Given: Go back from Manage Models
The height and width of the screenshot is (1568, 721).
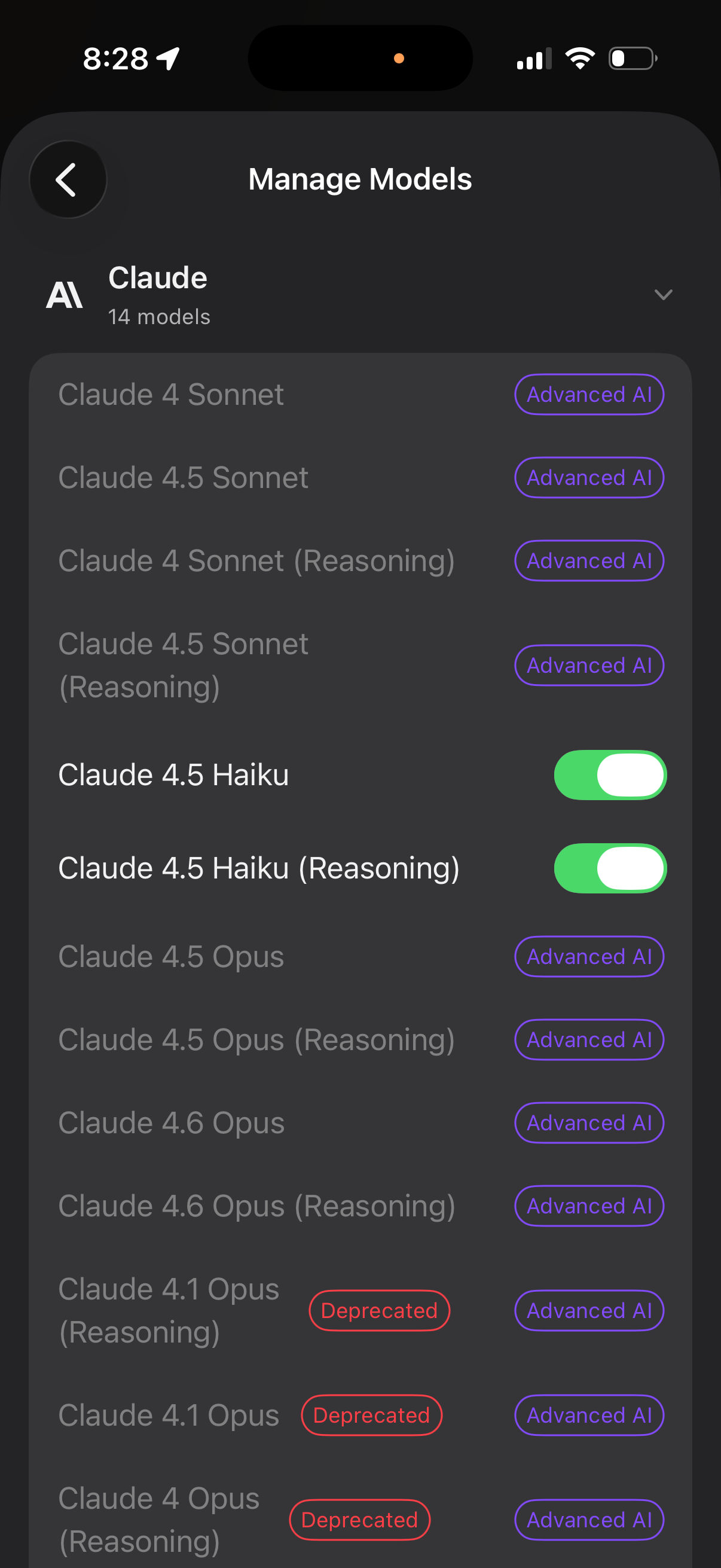Looking at the screenshot, I should pos(68,179).
